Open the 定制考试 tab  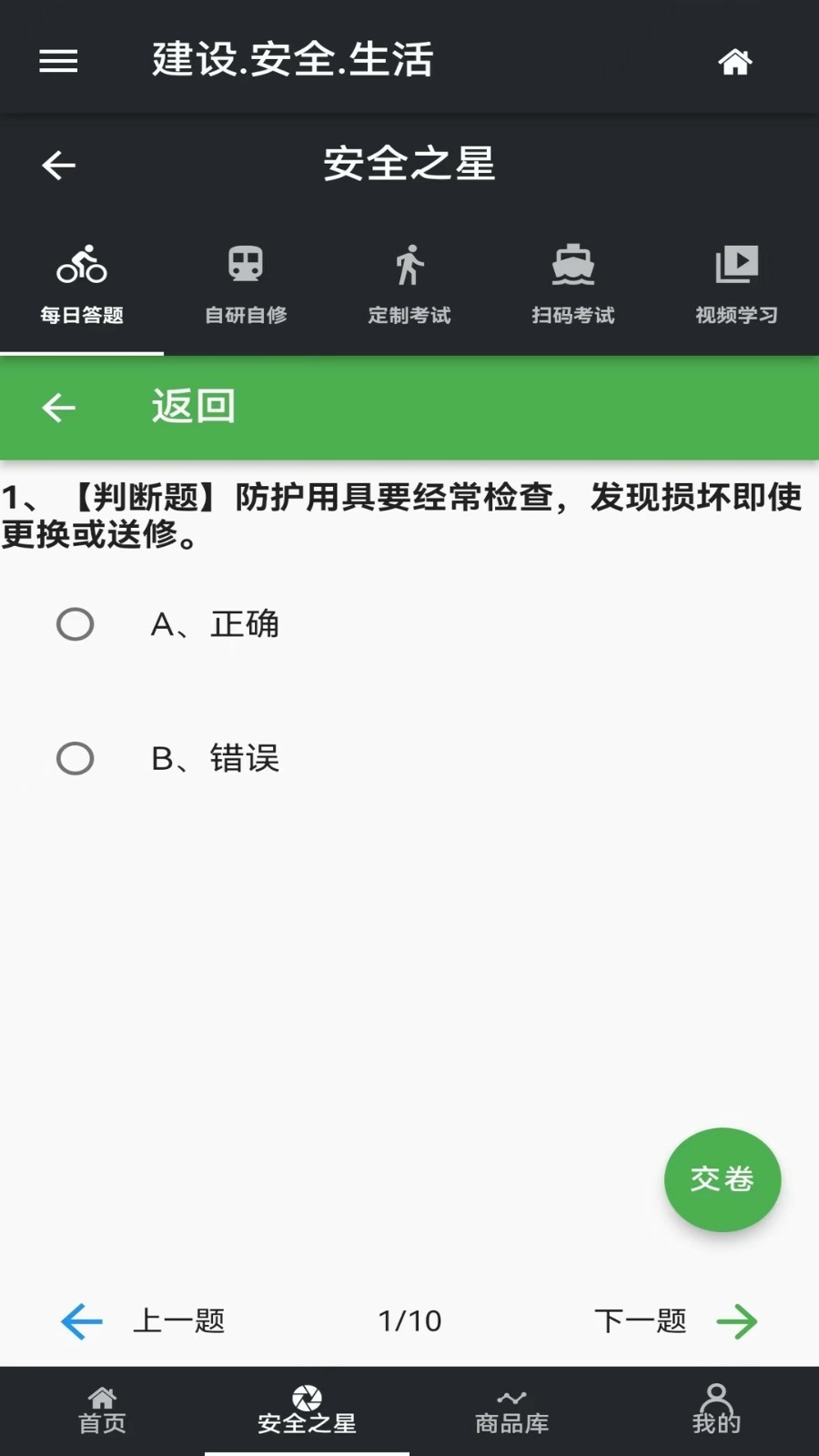(x=409, y=285)
